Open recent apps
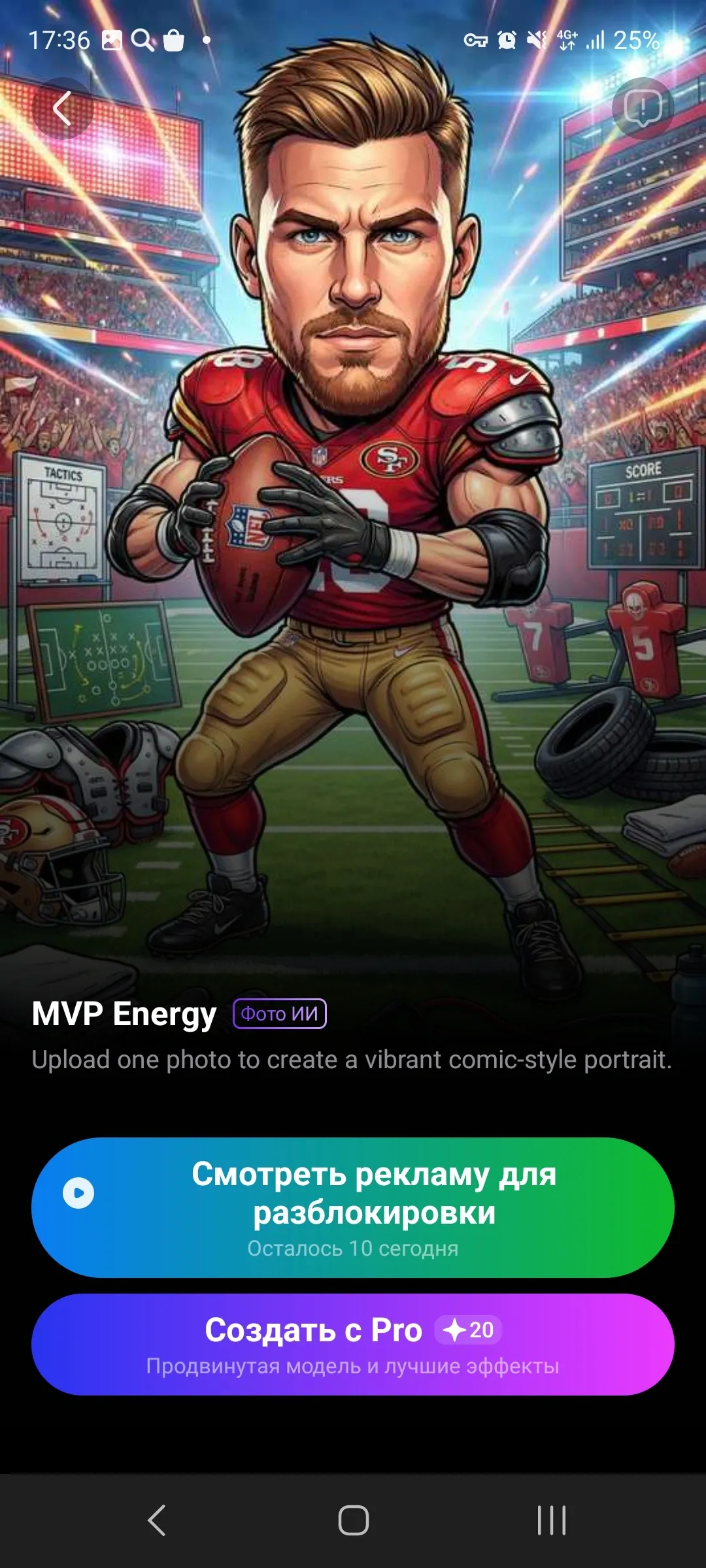 pos(551,1520)
